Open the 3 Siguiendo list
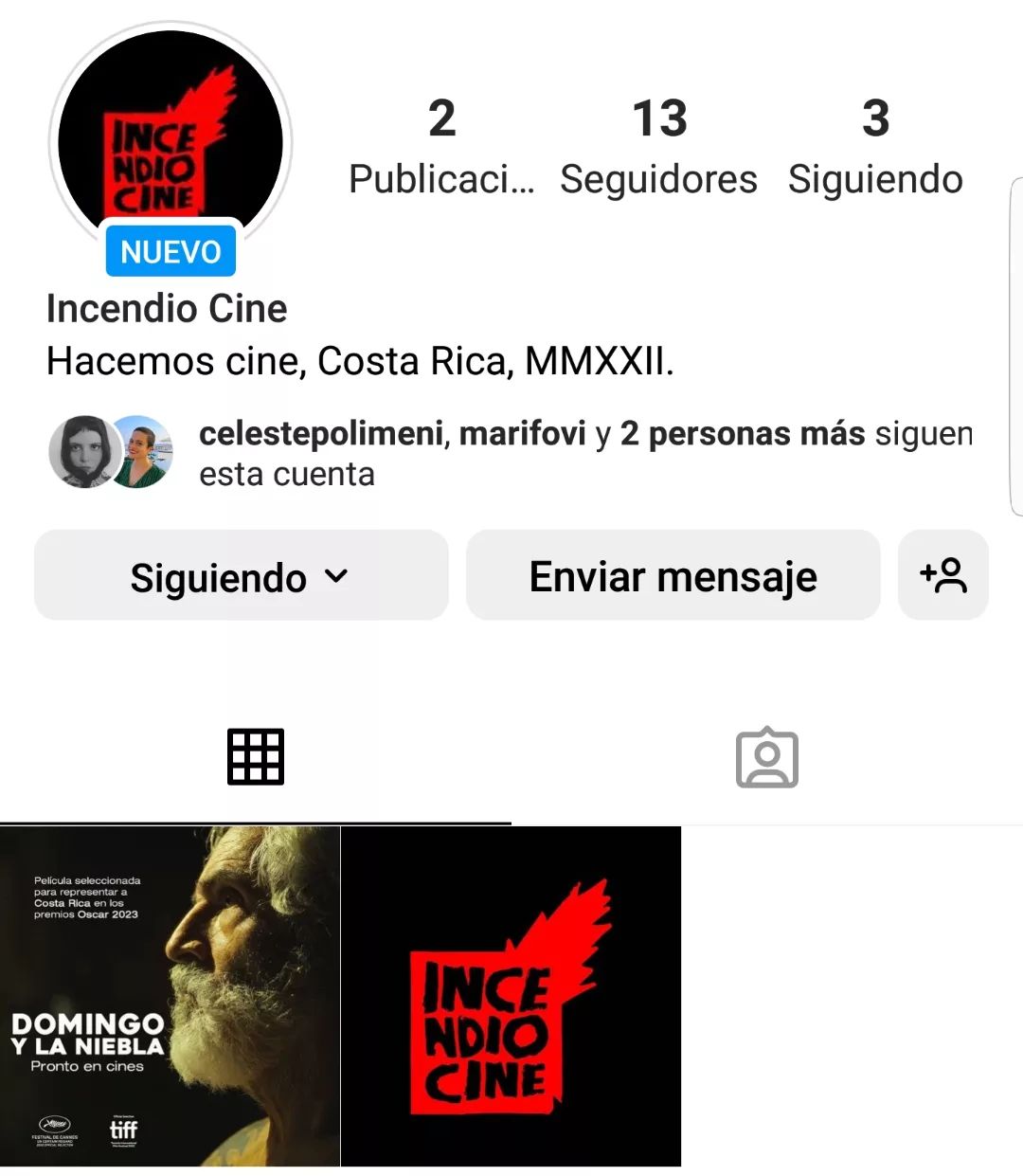1023x1176 pixels. click(x=875, y=147)
